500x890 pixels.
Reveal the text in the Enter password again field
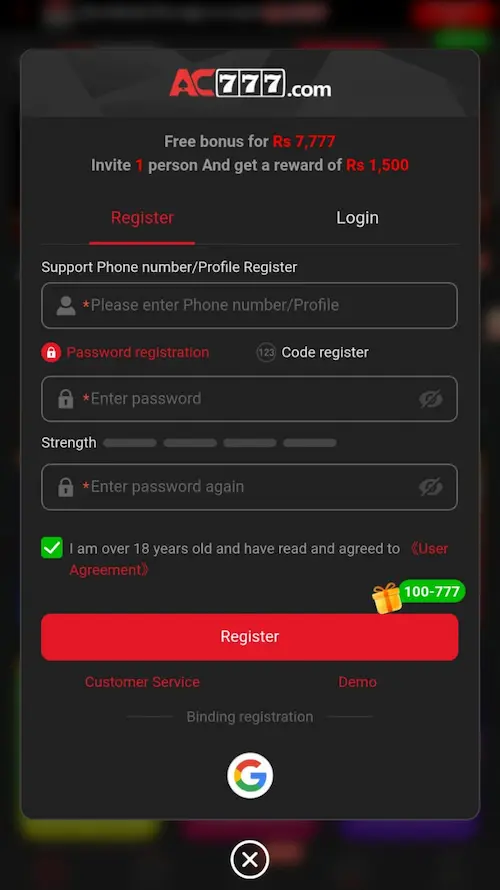pyautogui.click(x=431, y=487)
